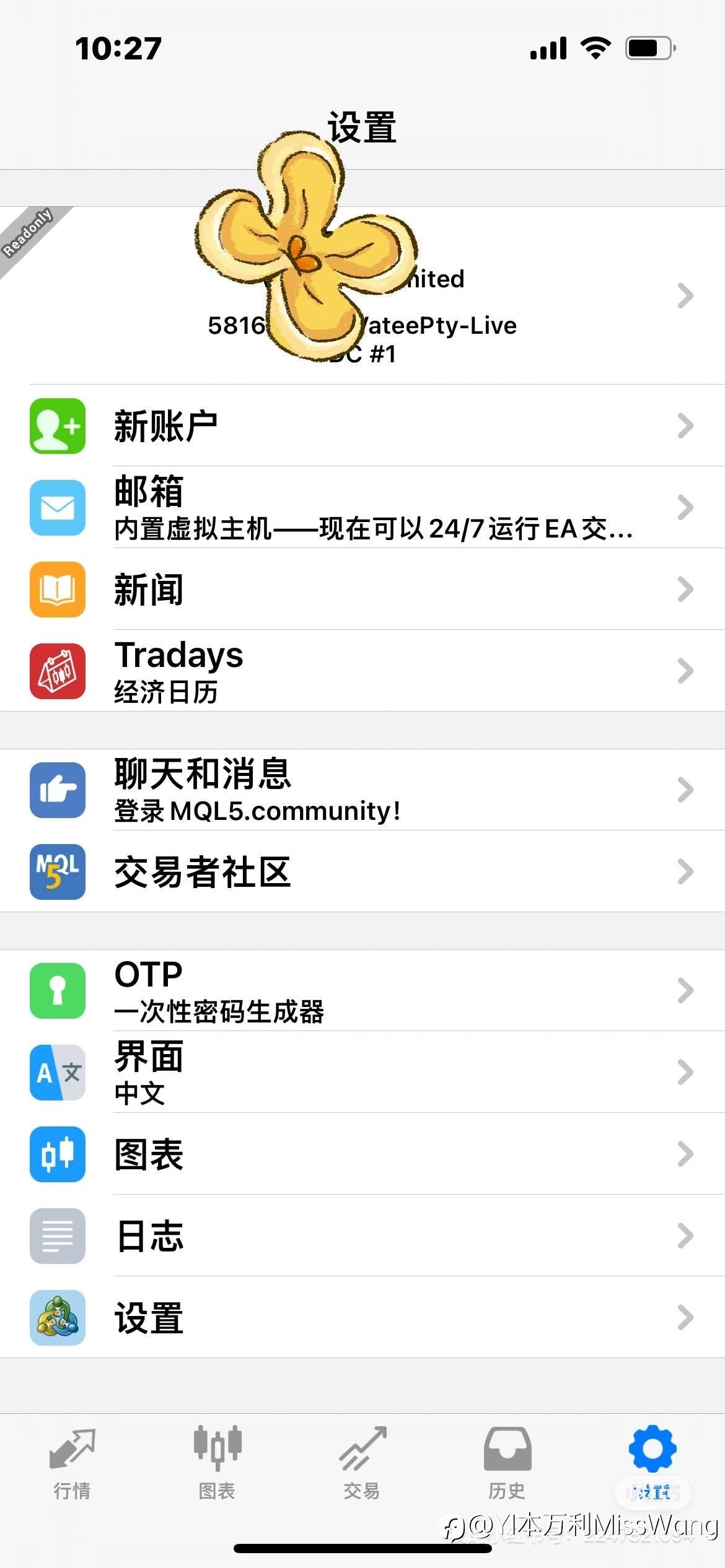This screenshot has width=725, height=1568.
Task: Open the Charts (图表) settings icon
Action: pos(57,1154)
